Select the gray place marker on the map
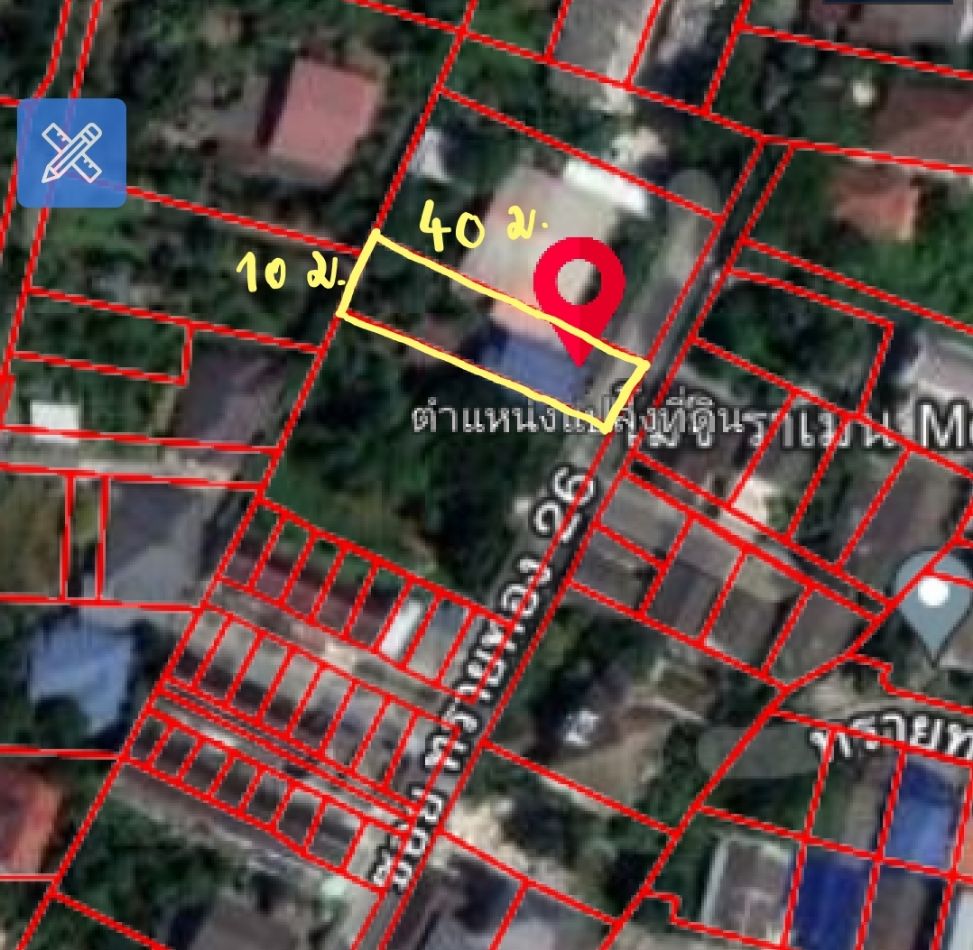 (x=933, y=600)
